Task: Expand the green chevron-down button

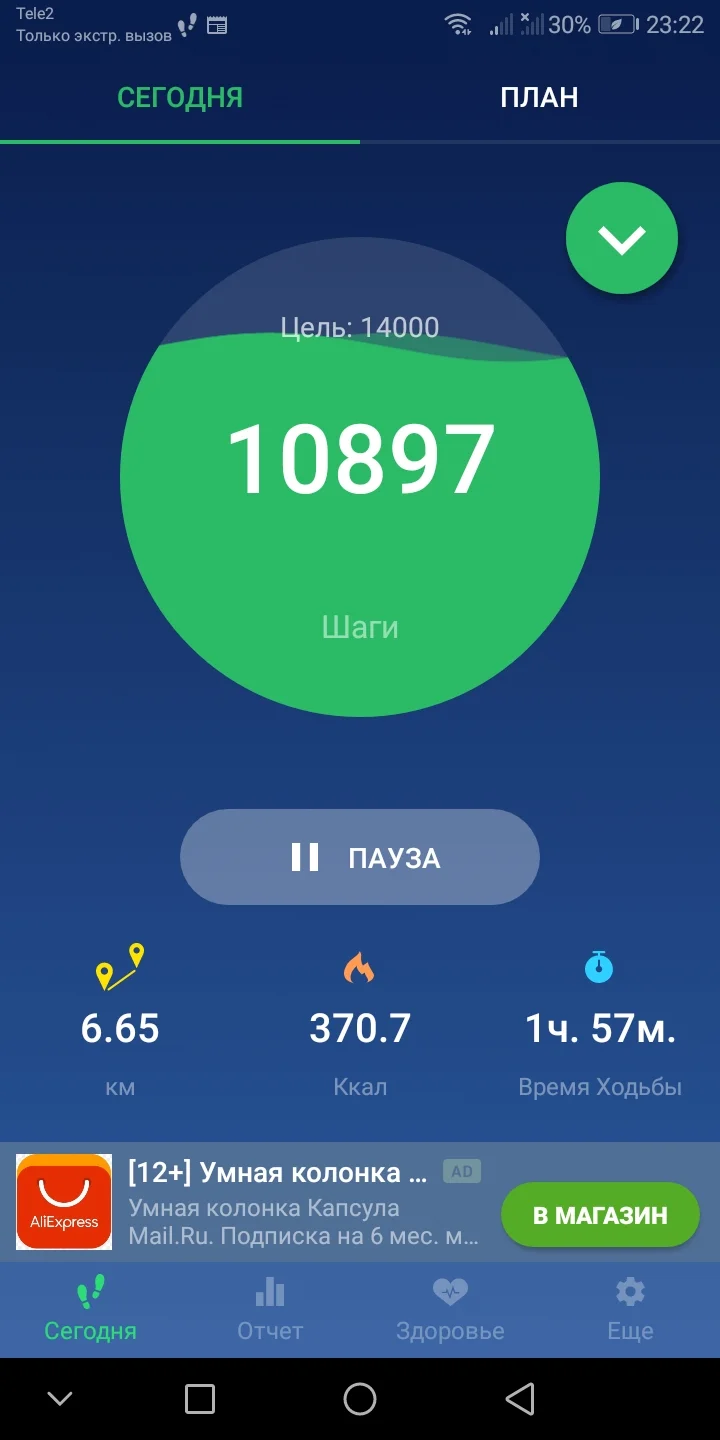Action: coord(622,239)
